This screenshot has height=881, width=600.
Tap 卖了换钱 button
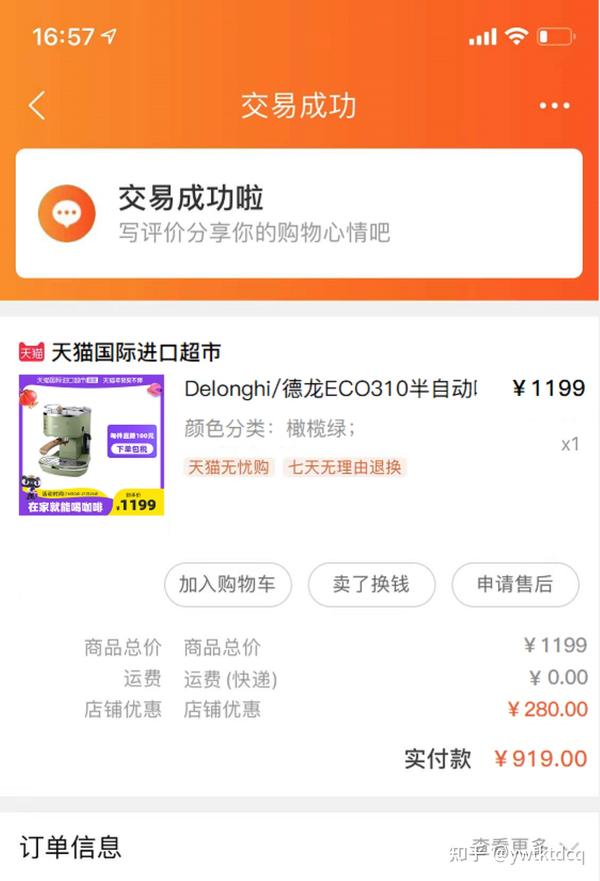pyautogui.click(x=371, y=585)
